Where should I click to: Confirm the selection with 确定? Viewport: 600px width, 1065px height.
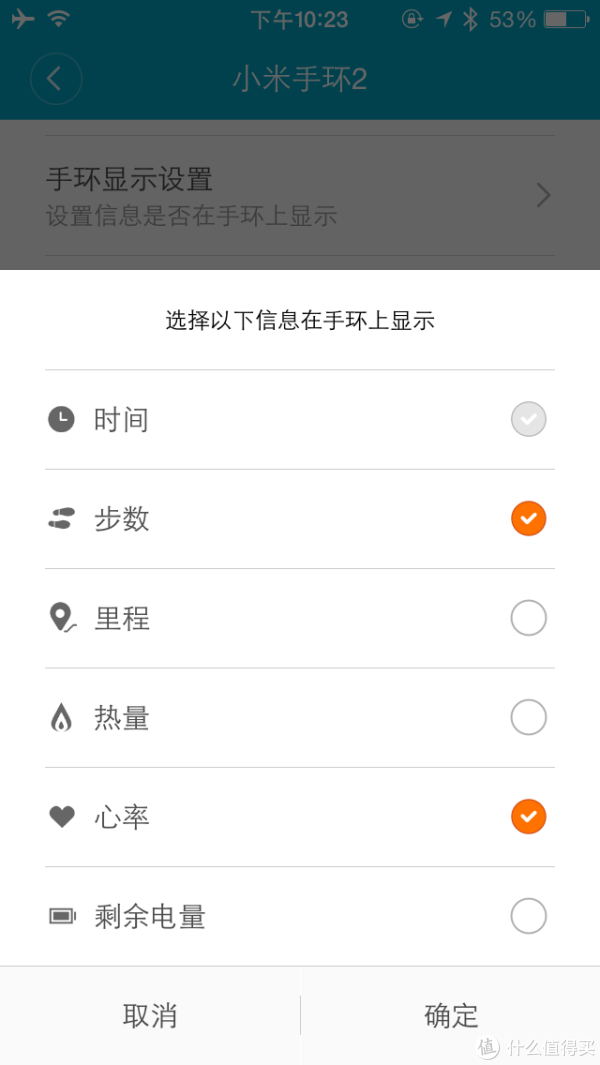[451, 1015]
